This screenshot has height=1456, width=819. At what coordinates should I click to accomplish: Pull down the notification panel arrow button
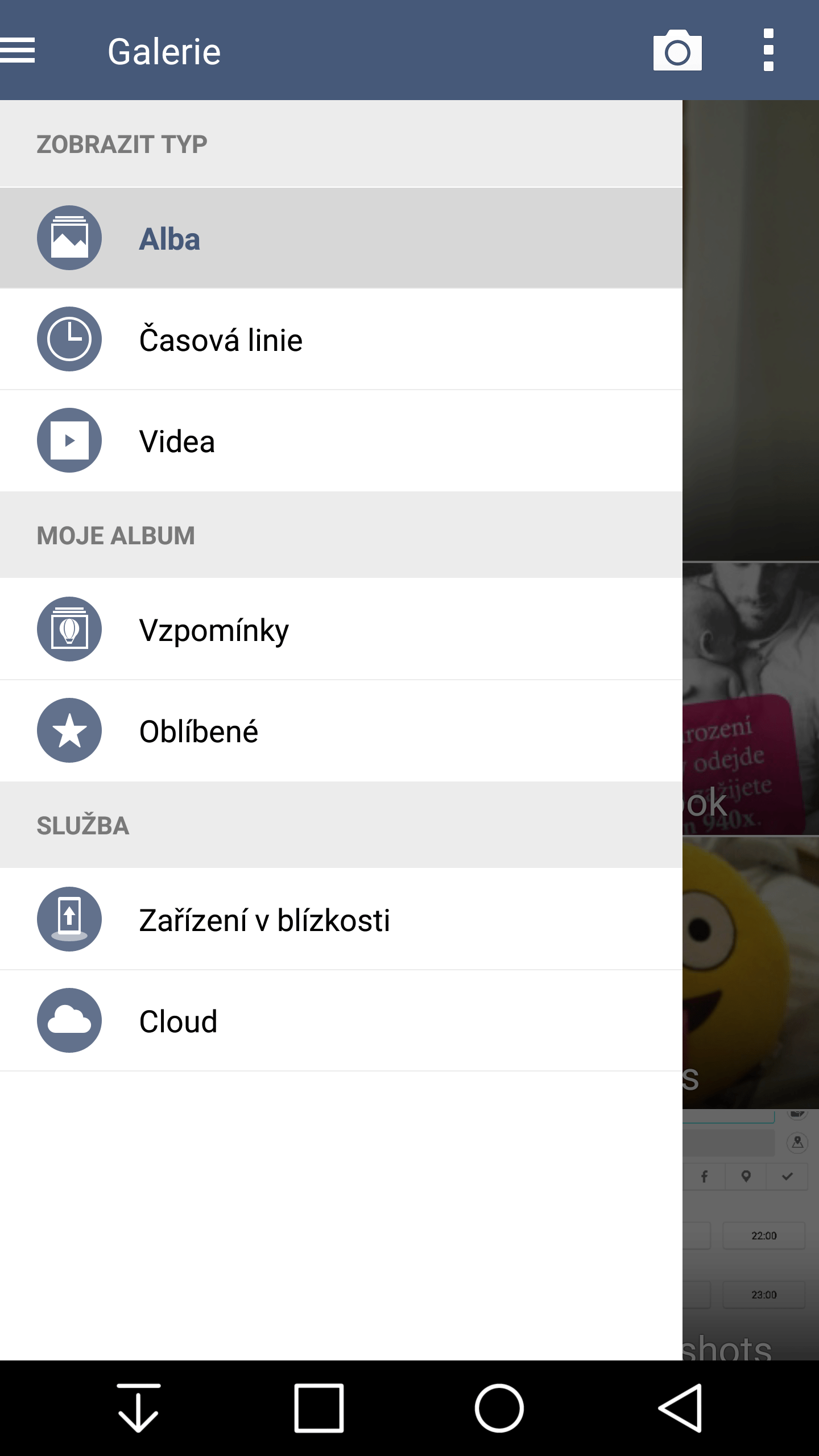pyautogui.click(x=138, y=1408)
